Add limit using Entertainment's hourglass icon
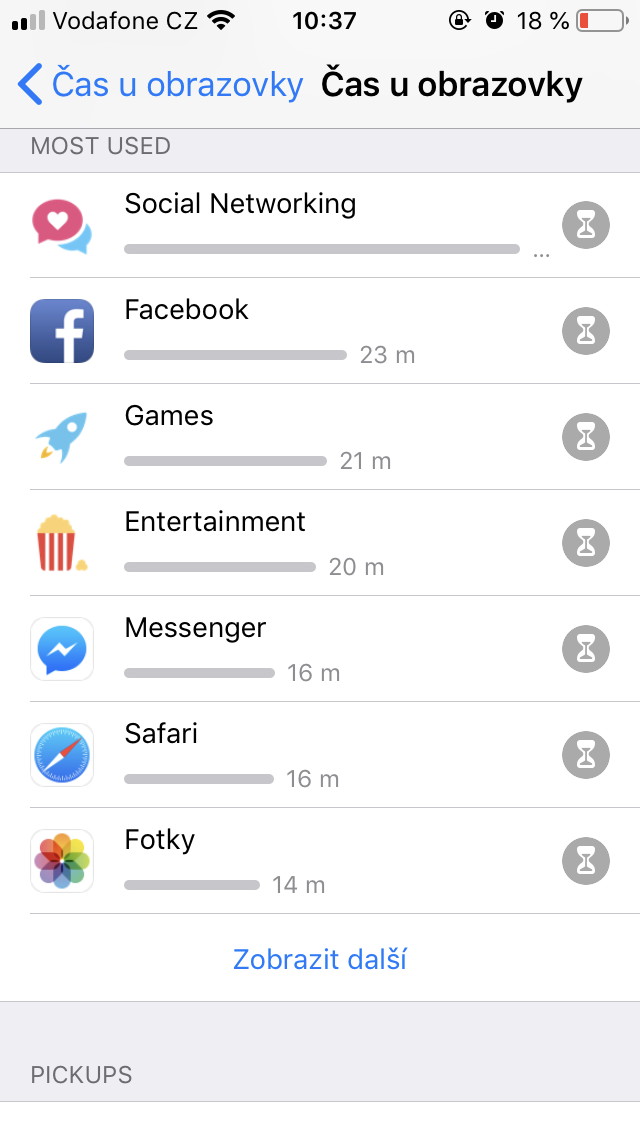The image size is (640, 1136). click(x=586, y=543)
